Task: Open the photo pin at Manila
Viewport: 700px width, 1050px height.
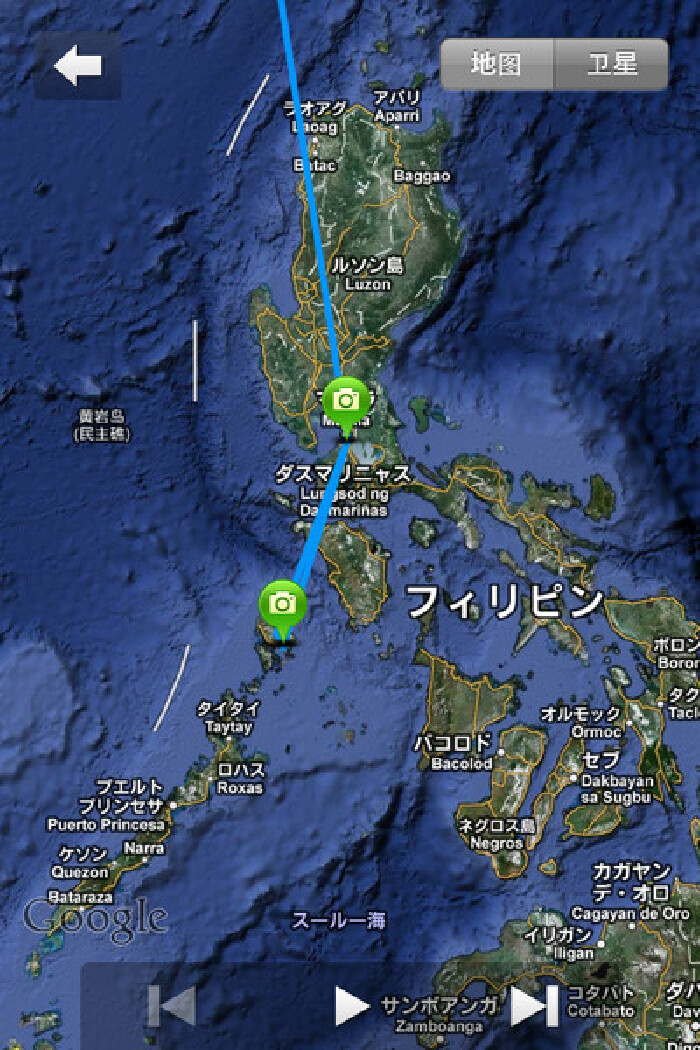Action: click(346, 402)
